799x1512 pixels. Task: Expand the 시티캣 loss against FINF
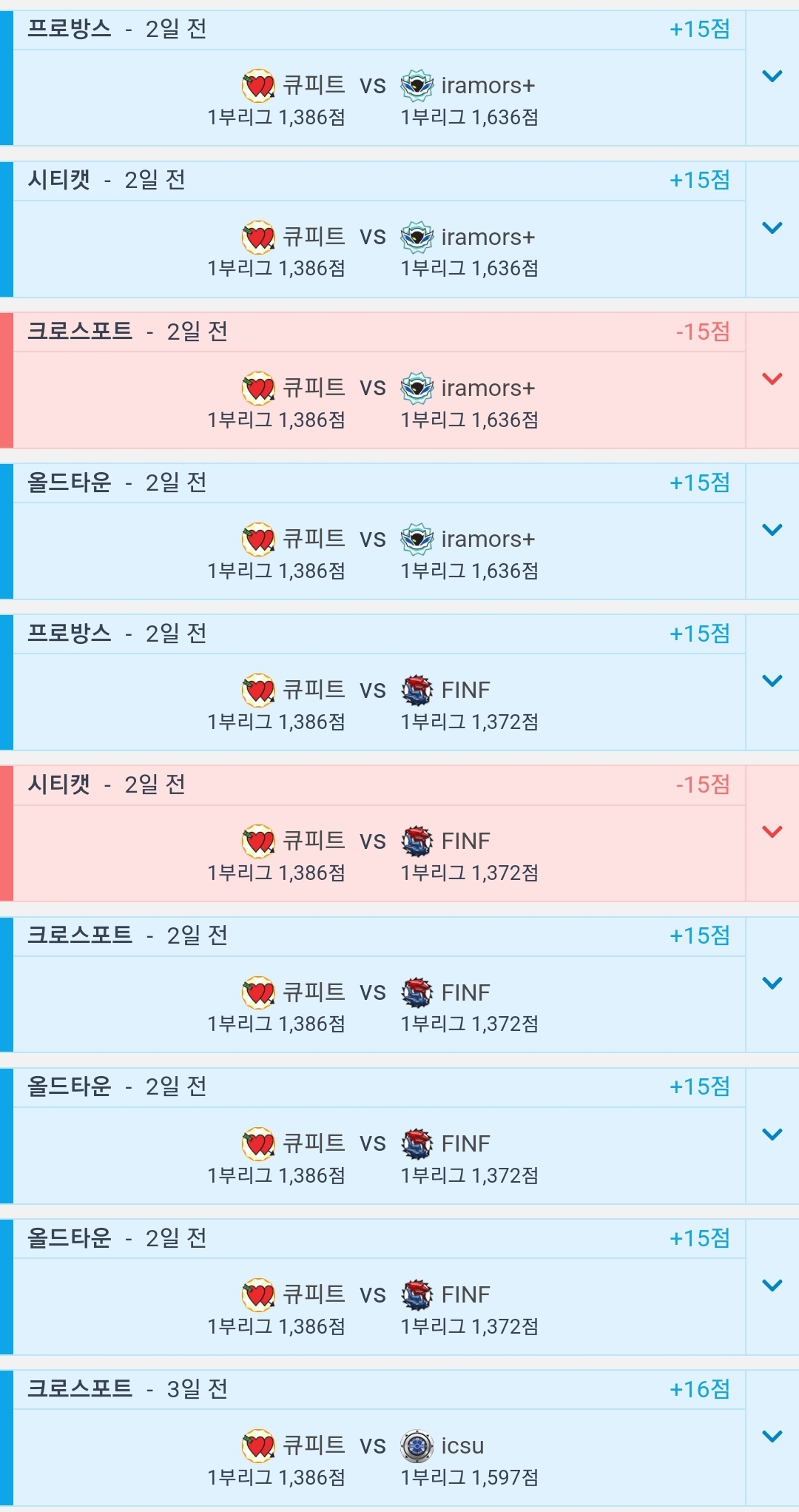[772, 832]
